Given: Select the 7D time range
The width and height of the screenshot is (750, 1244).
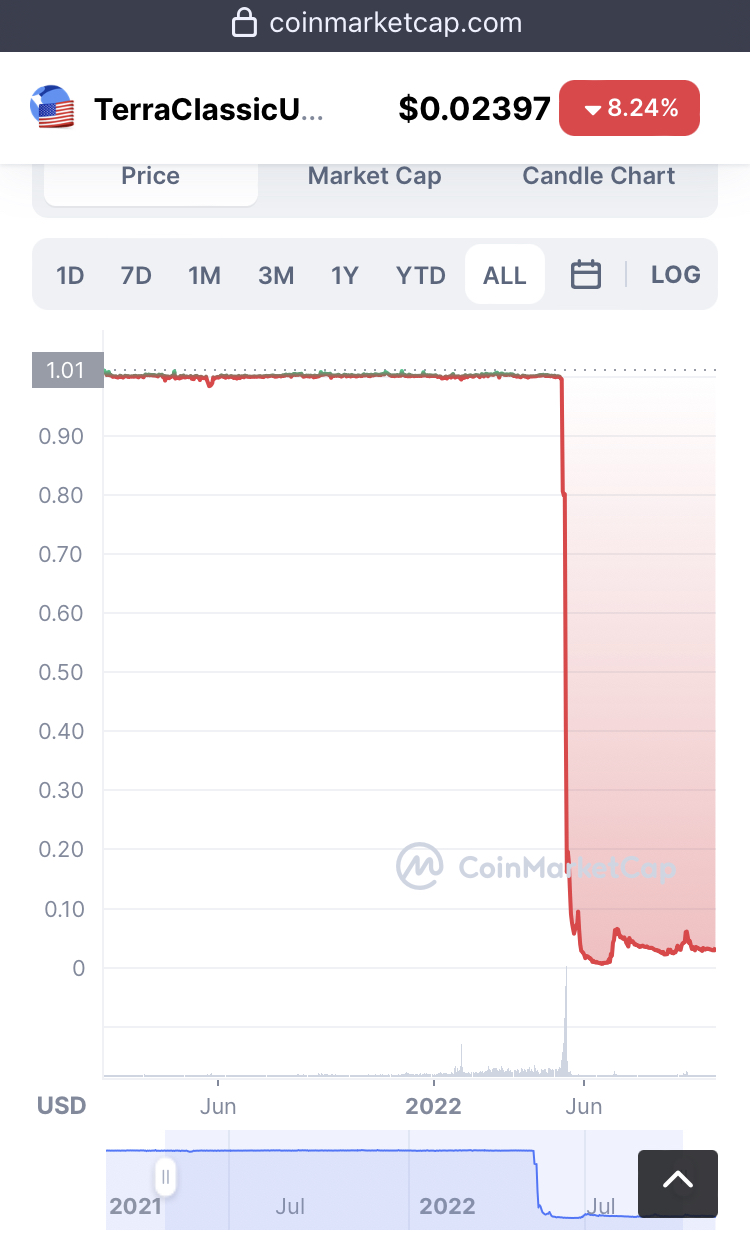Looking at the screenshot, I should tap(136, 275).
